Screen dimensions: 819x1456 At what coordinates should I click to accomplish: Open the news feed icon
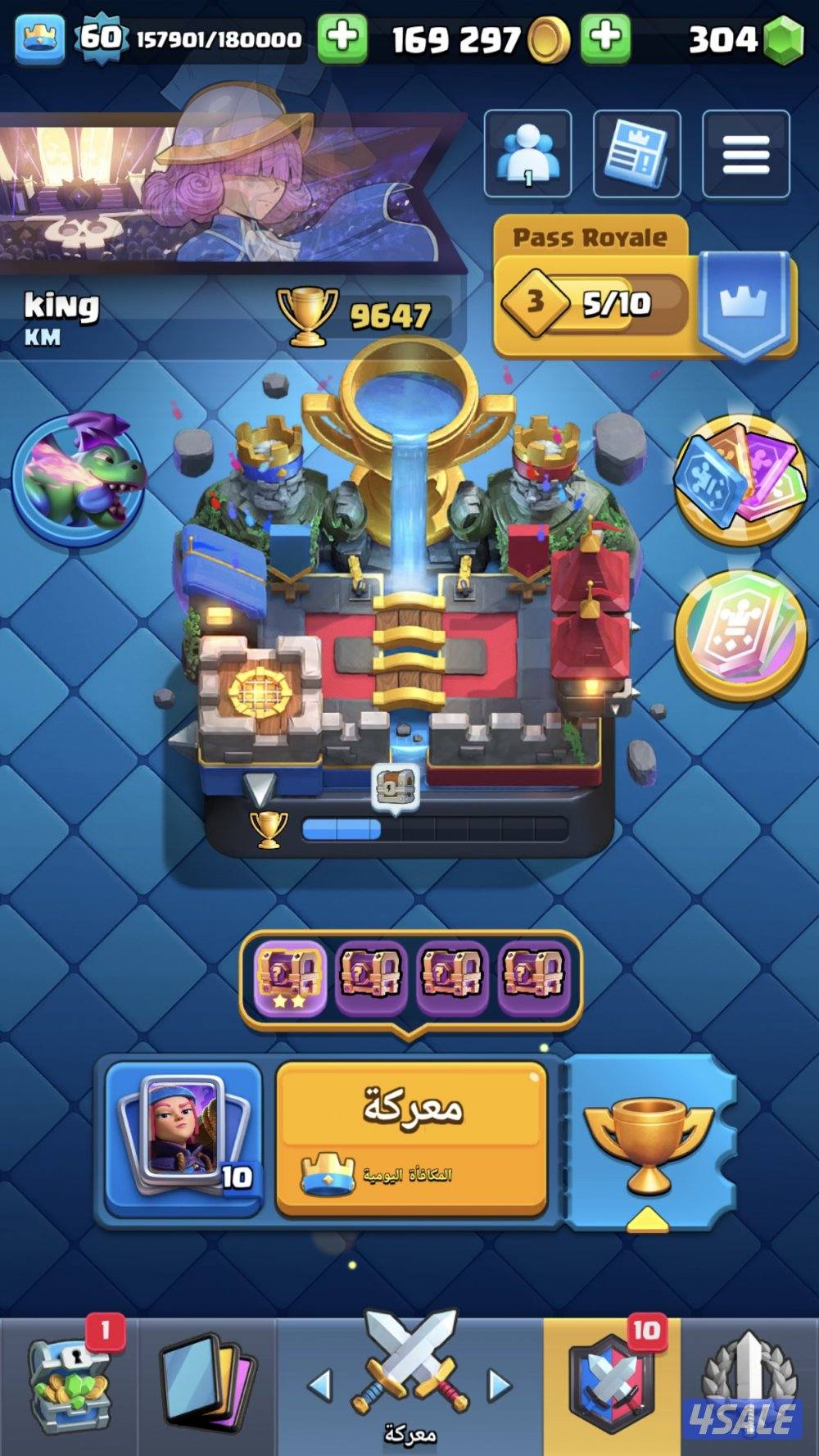pos(636,154)
